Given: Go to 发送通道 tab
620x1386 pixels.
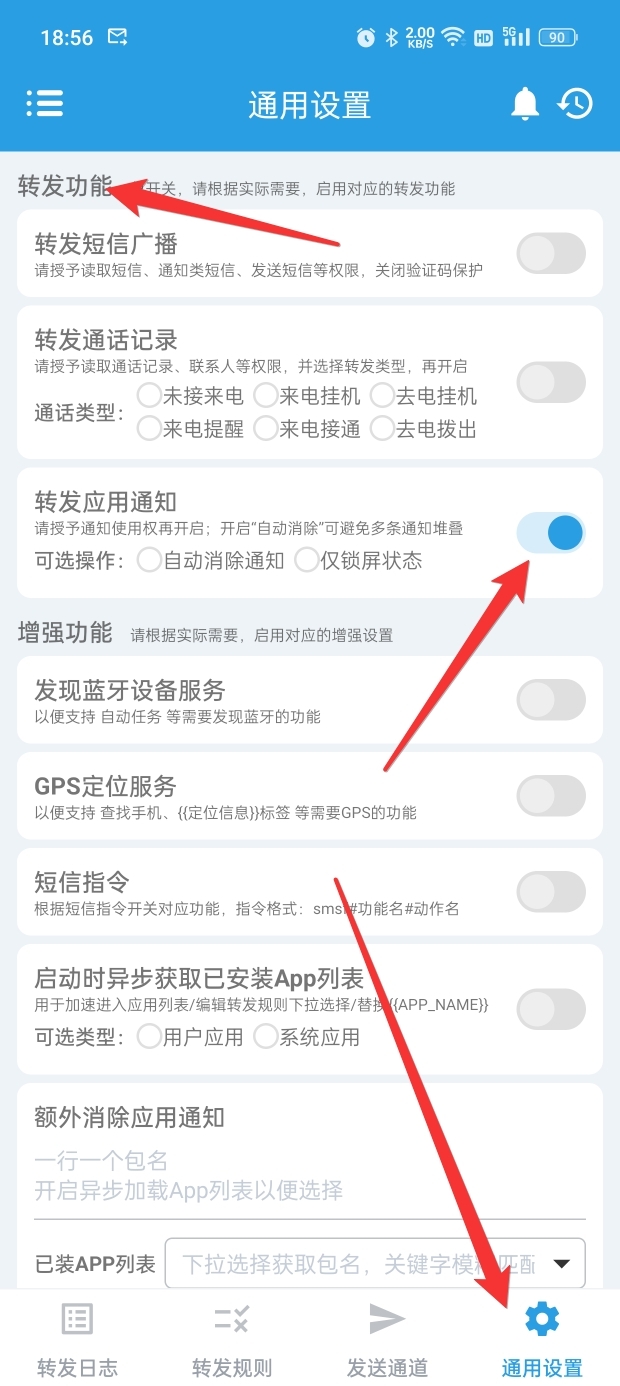Looking at the screenshot, I should 387,1339.
